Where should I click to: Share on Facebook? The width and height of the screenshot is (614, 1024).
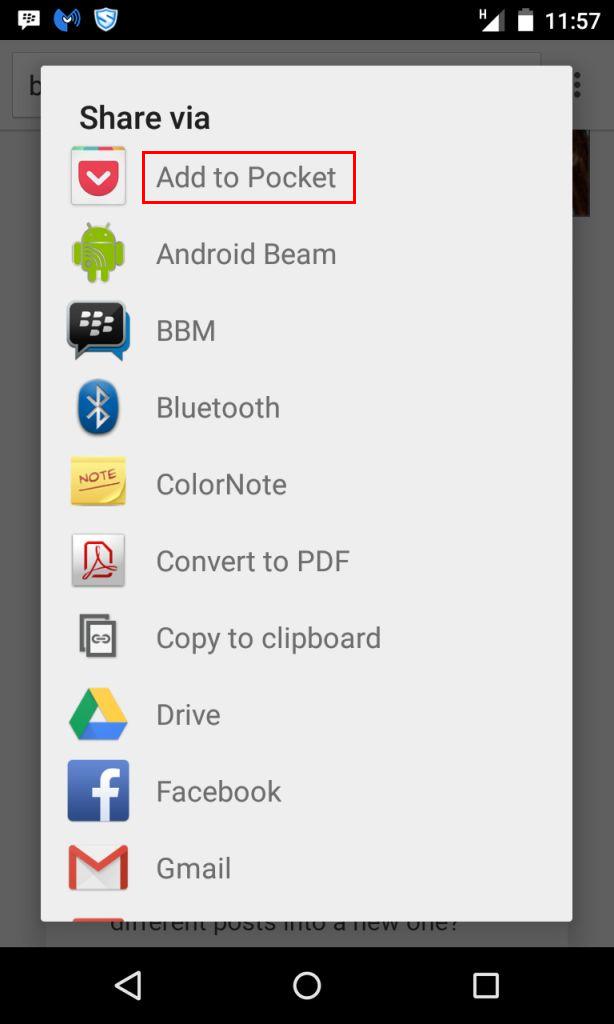click(x=218, y=792)
